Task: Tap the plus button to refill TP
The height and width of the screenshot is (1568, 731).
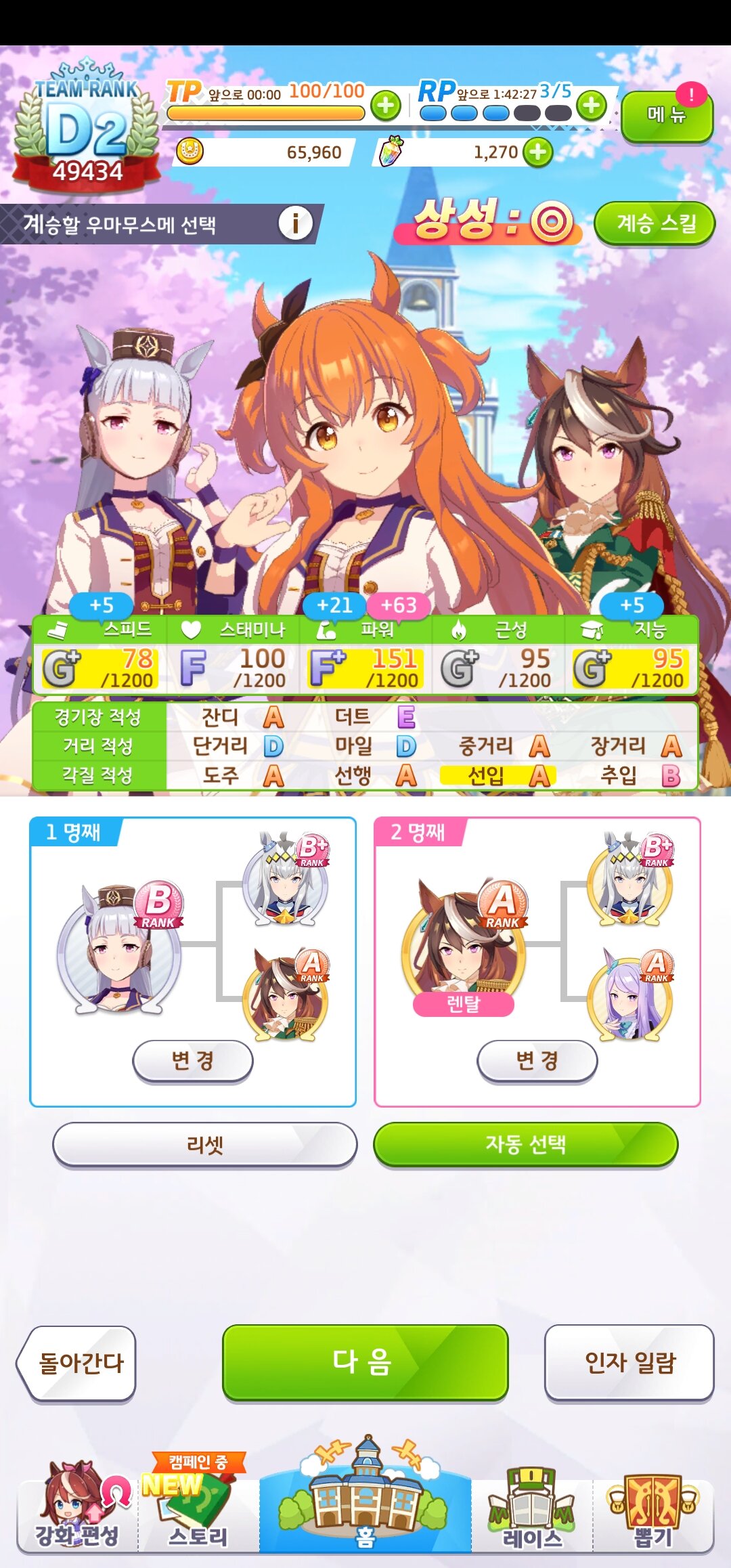Action: (386, 106)
